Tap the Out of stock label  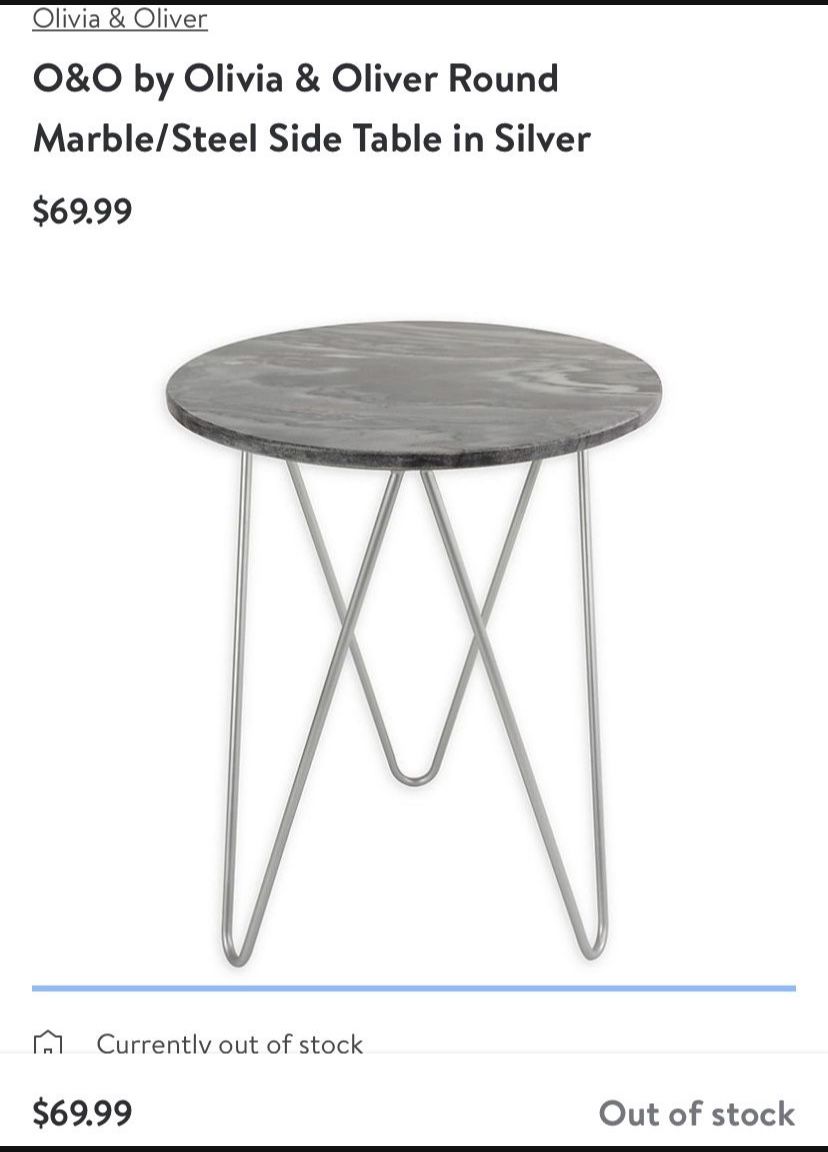click(696, 1113)
